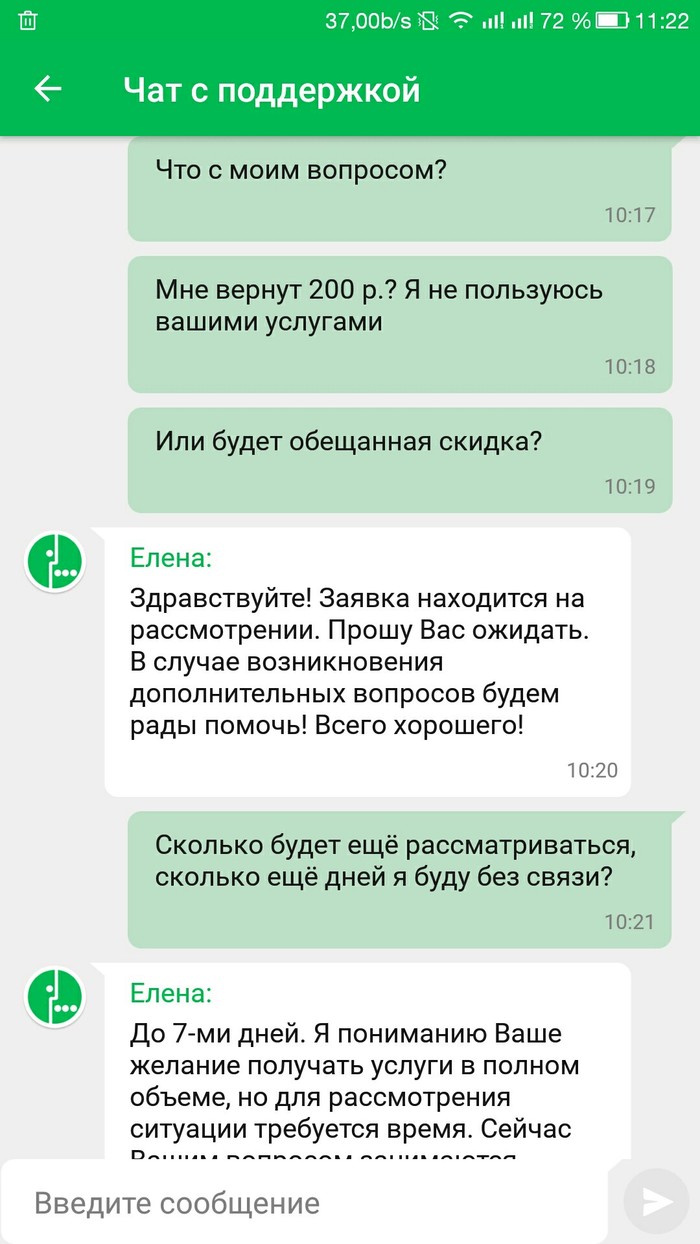Tap the send message arrow button
Image resolution: width=700 pixels, height=1244 pixels.
656,1201
